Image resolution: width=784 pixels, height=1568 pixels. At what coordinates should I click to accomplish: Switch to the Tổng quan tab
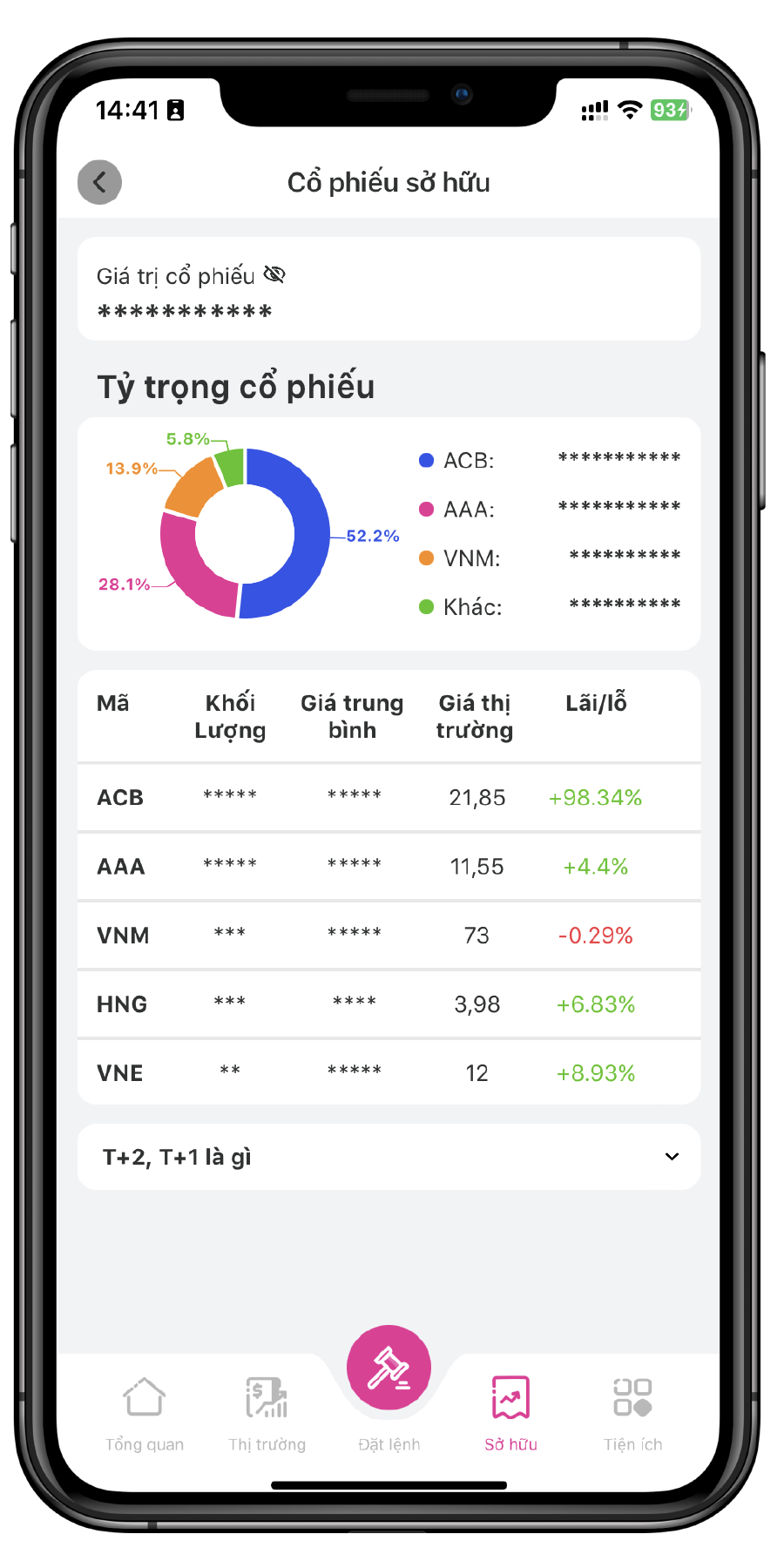pos(145,1413)
